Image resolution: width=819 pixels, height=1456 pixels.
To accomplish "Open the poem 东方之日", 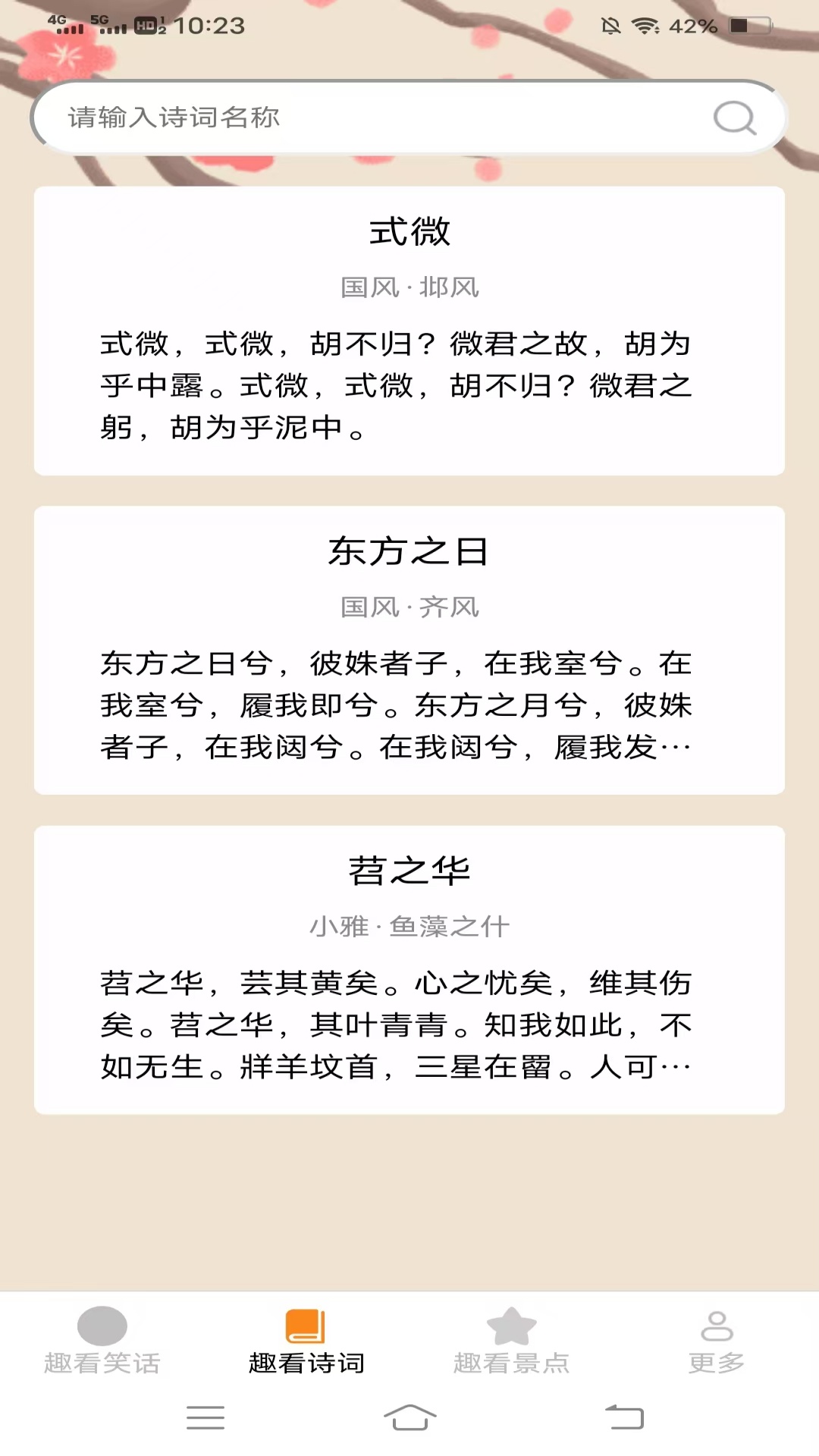I will [x=409, y=650].
